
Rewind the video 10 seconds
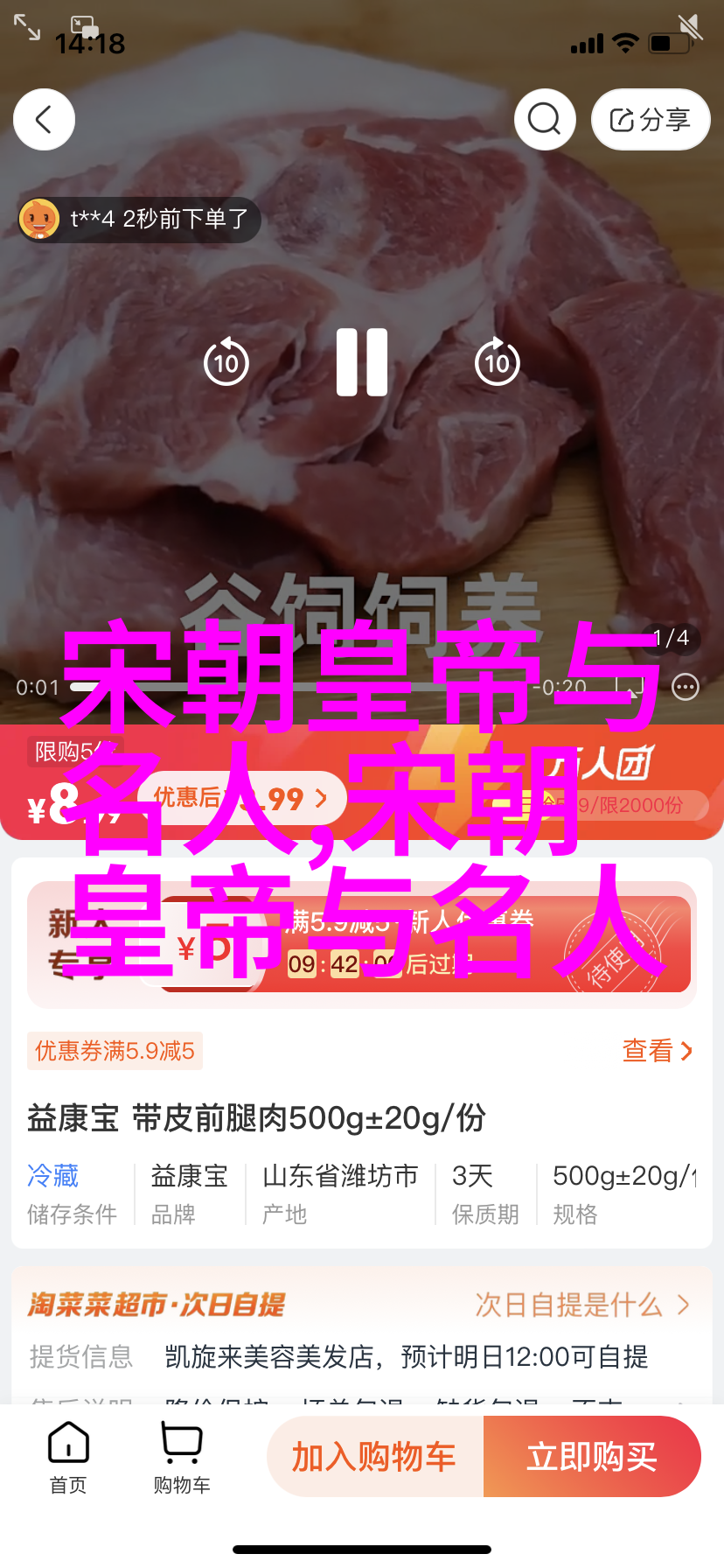click(226, 362)
